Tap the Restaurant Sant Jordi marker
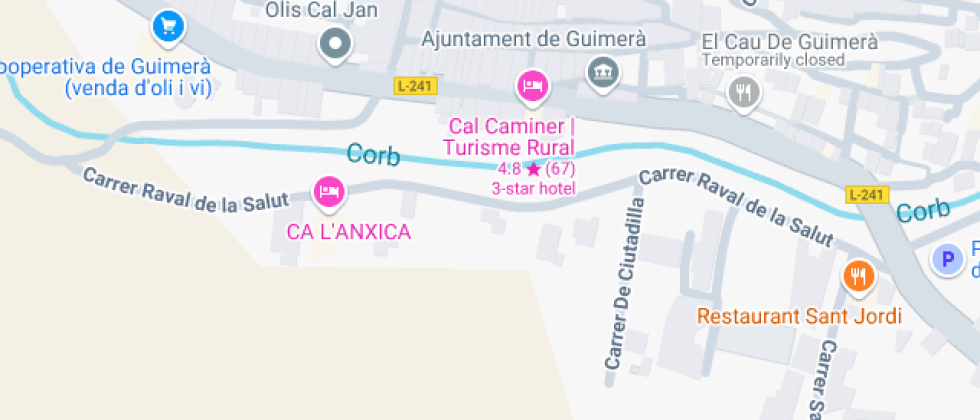The height and width of the screenshot is (420, 980). tap(859, 276)
